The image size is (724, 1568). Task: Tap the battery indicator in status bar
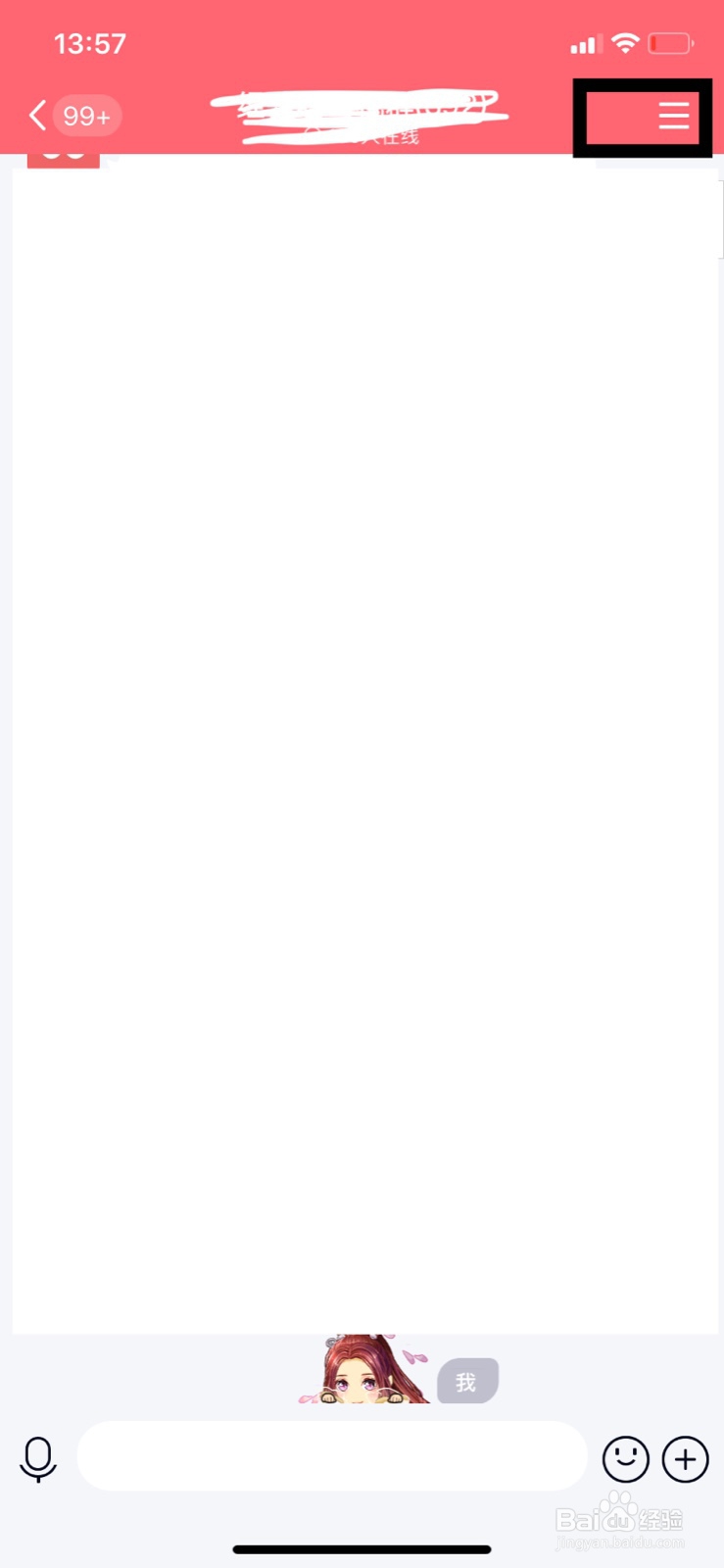coord(670,43)
